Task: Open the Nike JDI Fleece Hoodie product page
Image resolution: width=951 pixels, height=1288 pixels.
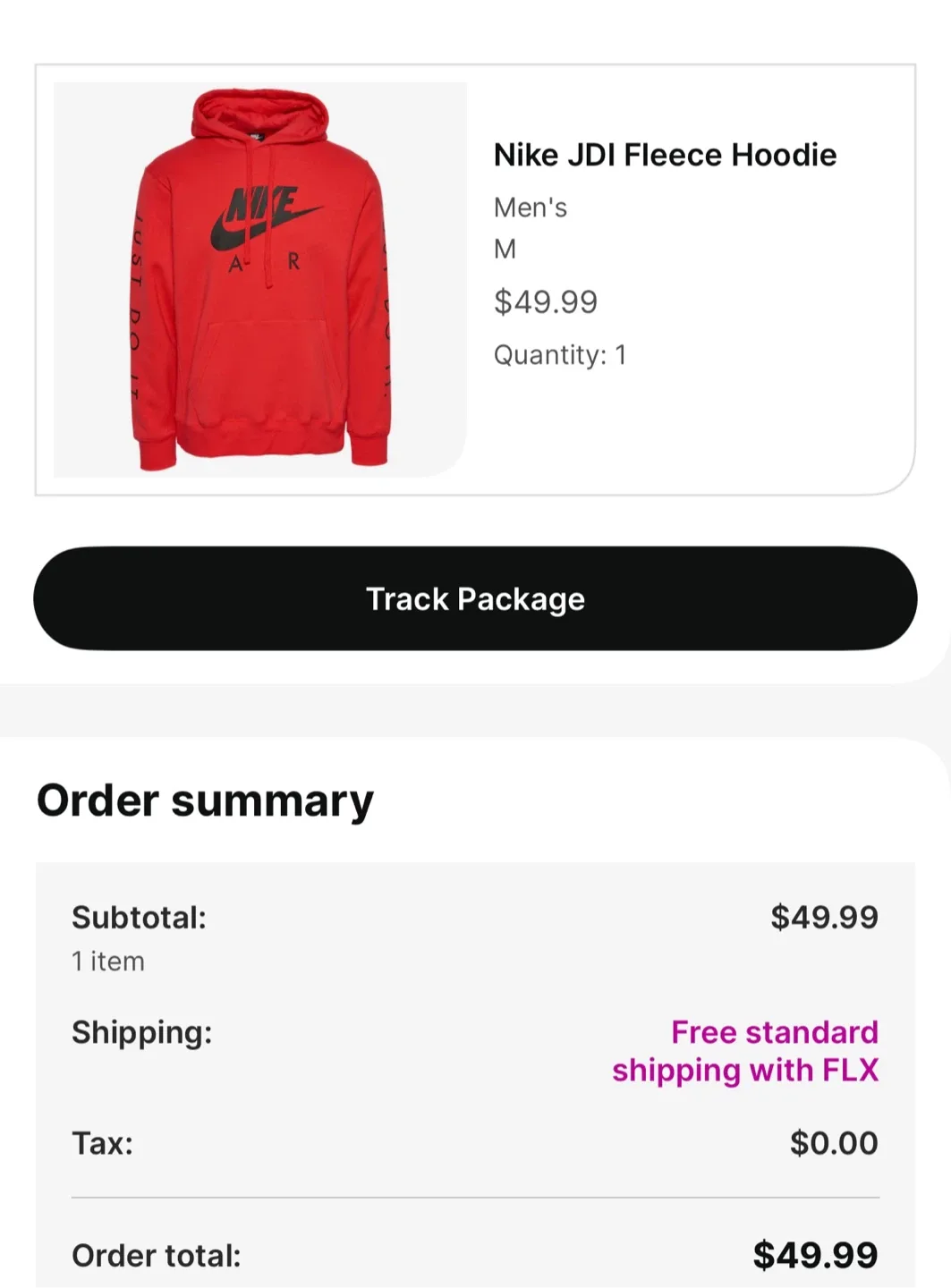Action: point(665,154)
